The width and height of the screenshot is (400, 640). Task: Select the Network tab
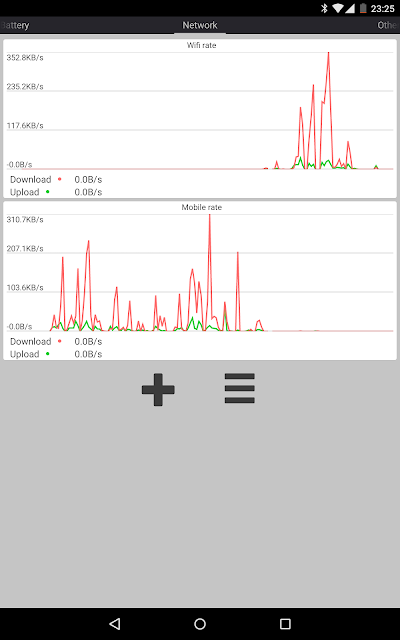click(200, 25)
